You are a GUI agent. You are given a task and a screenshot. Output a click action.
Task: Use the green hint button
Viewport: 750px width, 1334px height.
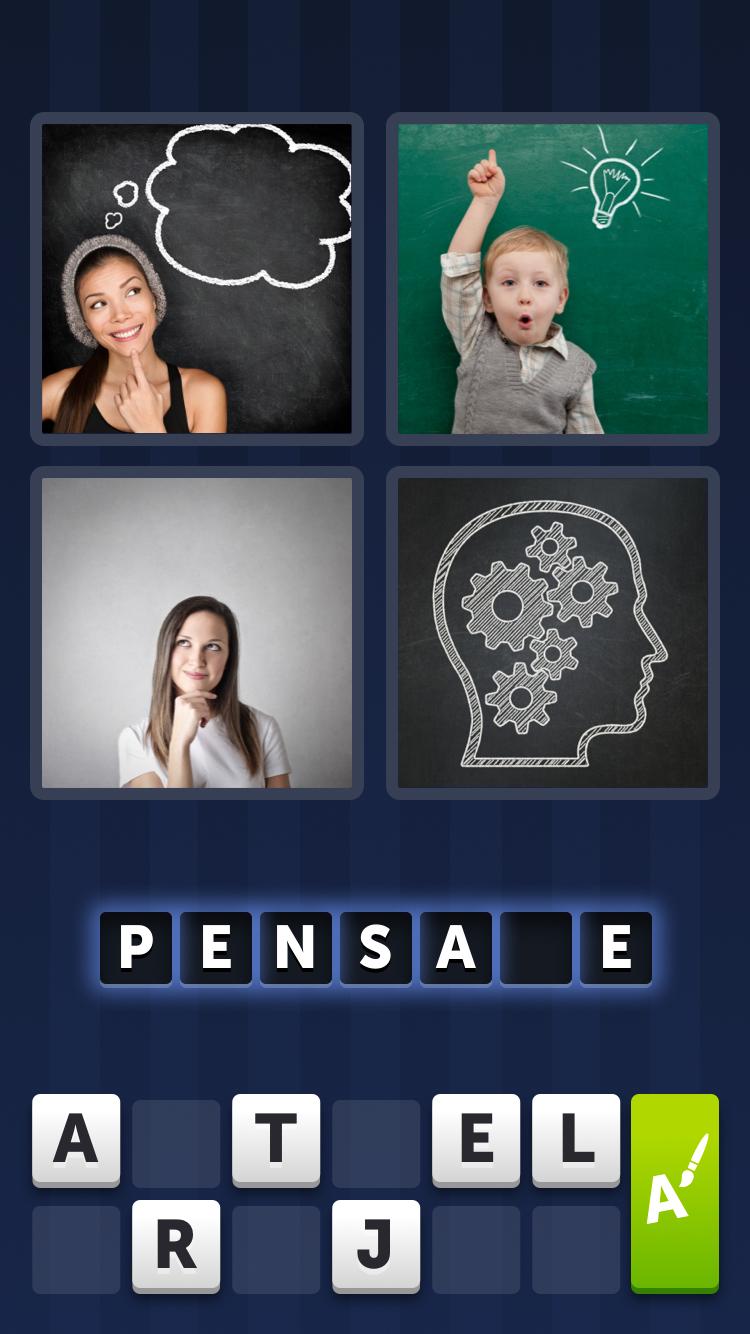pos(675,1193)
